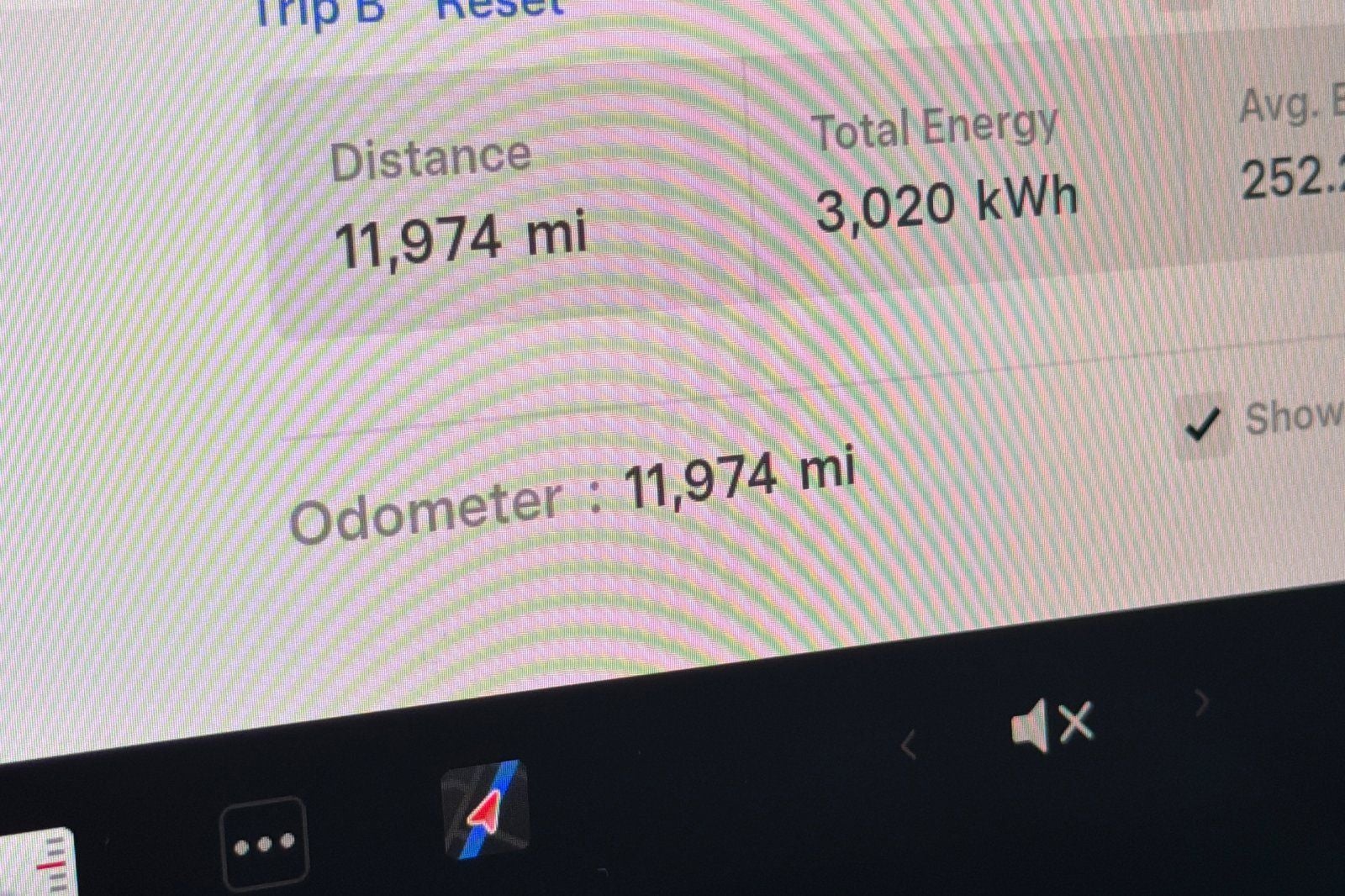
Task: Open the three-dot app launcher
Action: (x=264, y=843)
